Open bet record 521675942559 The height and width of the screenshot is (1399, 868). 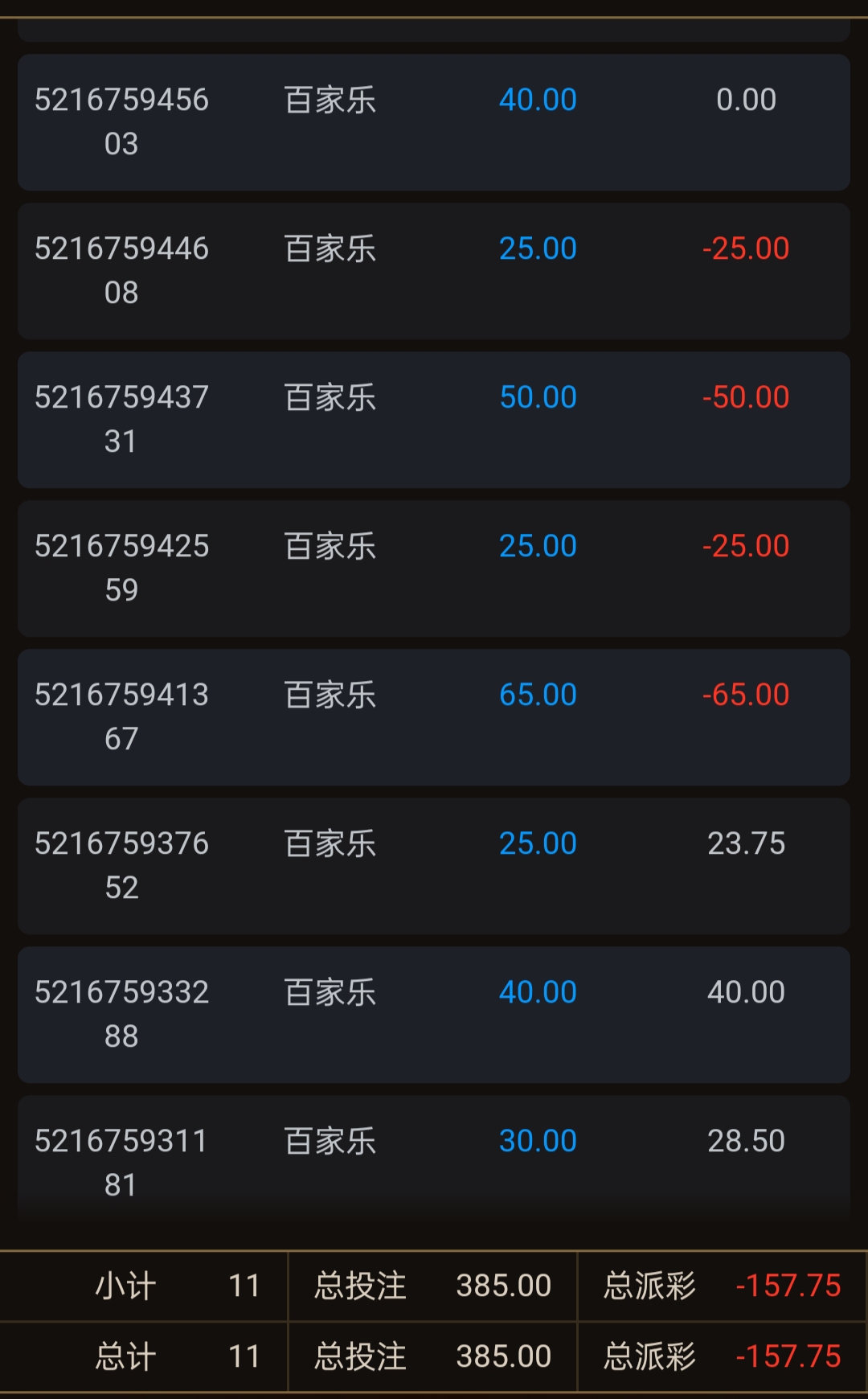pyautogui.click(x=434, y=568)
